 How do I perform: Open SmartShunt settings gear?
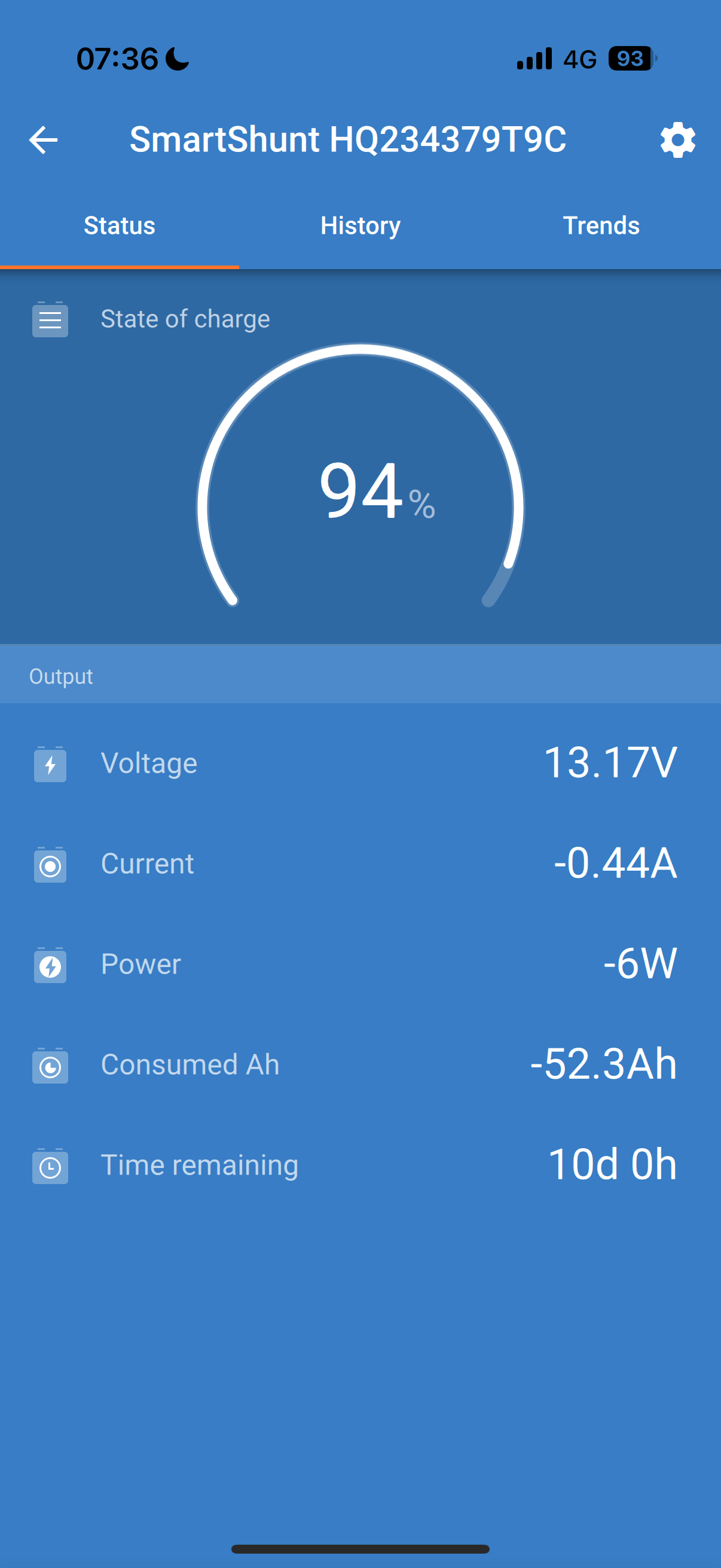[x=677, y=140]
